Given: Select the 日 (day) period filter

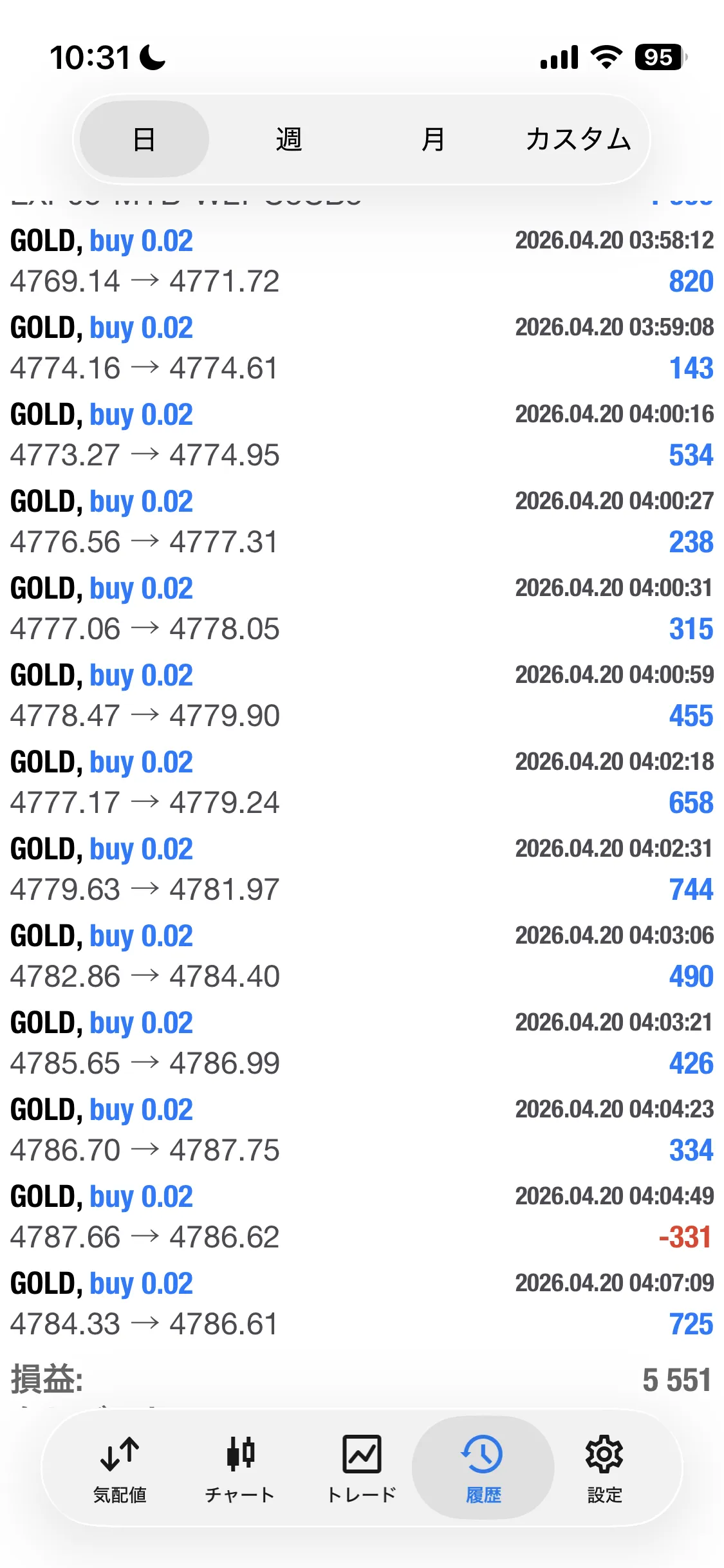Looking at the screenshot, I should (x=144, y=139).
